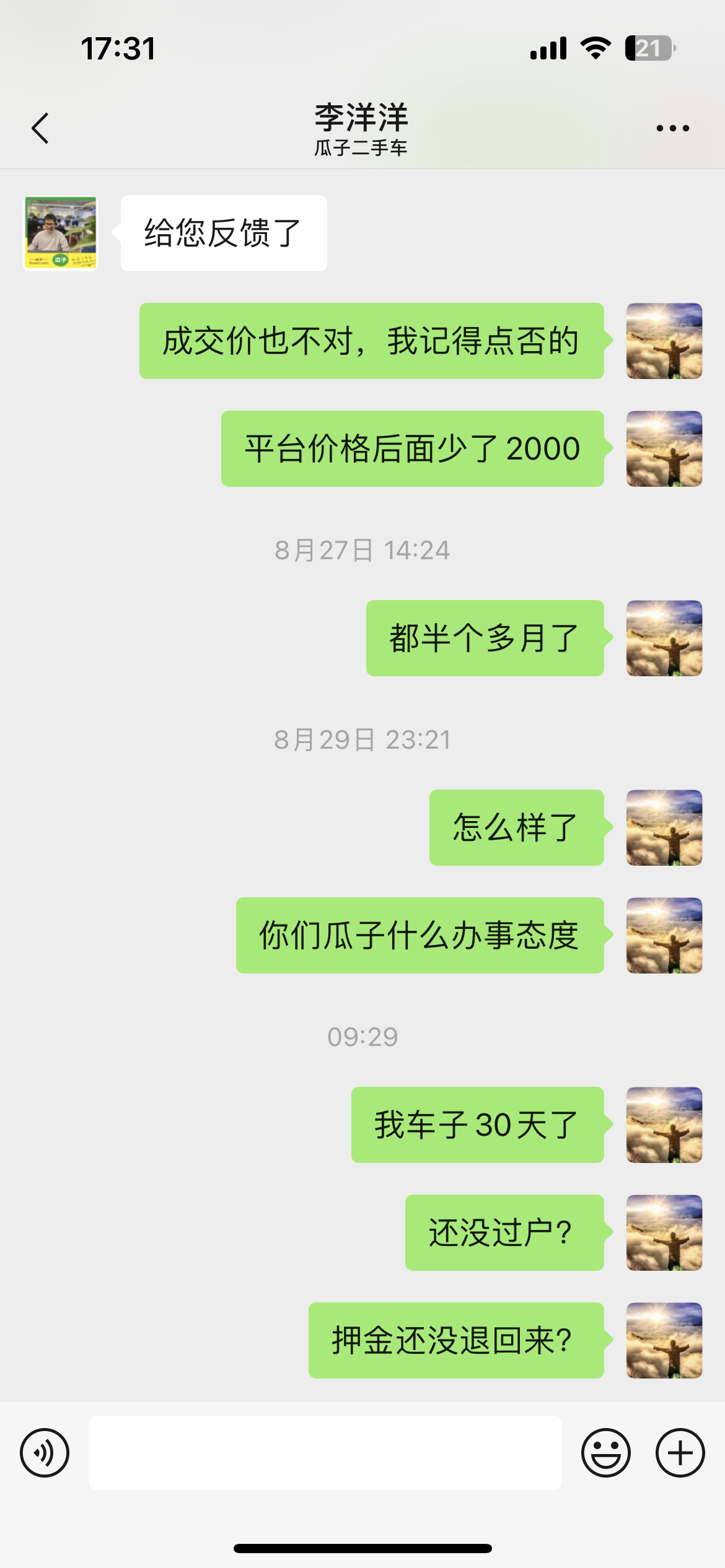Open the chat's three-dot menu

672,128
